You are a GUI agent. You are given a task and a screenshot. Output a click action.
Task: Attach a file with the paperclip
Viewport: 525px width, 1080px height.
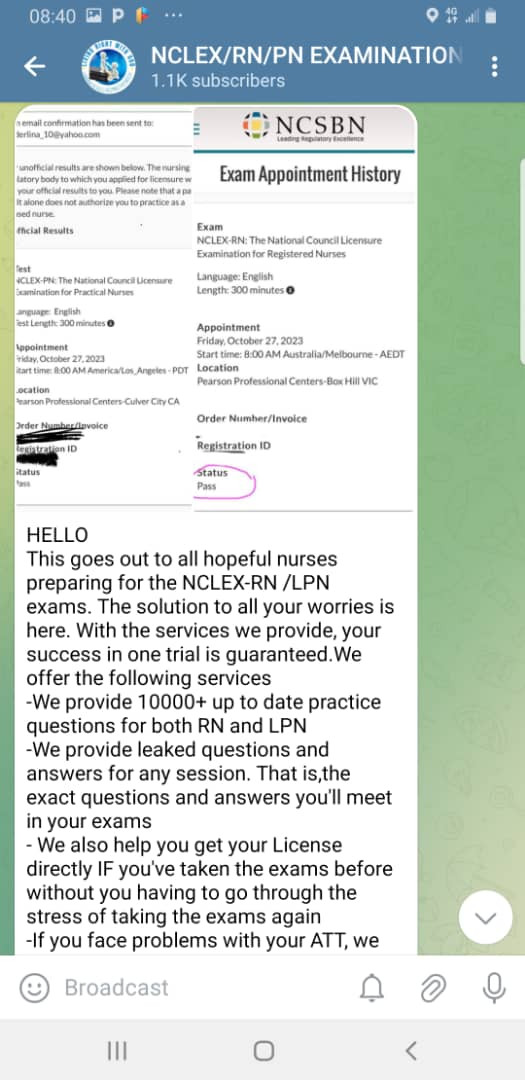click(x=433, y=988)
